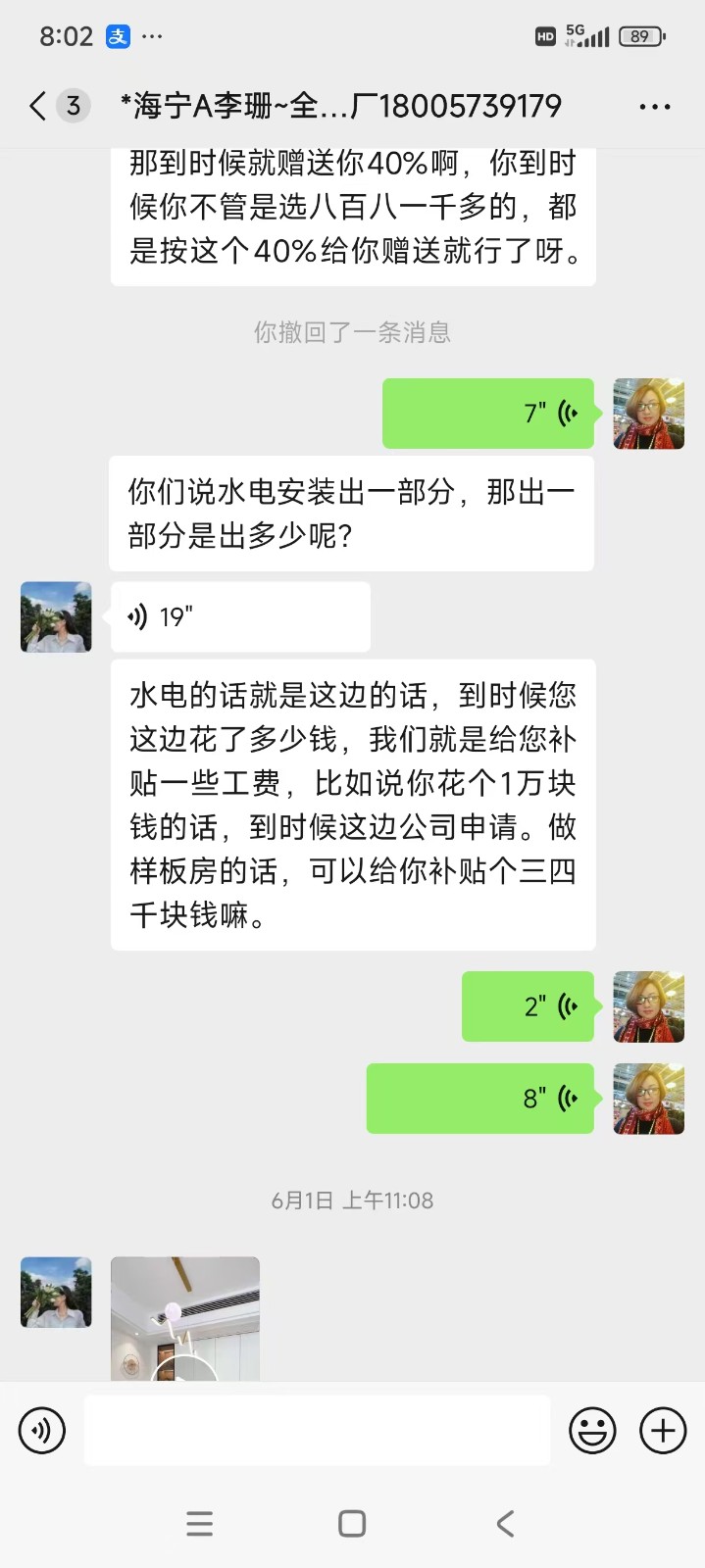Play the 8-second sent voice message

(480, 1099)
